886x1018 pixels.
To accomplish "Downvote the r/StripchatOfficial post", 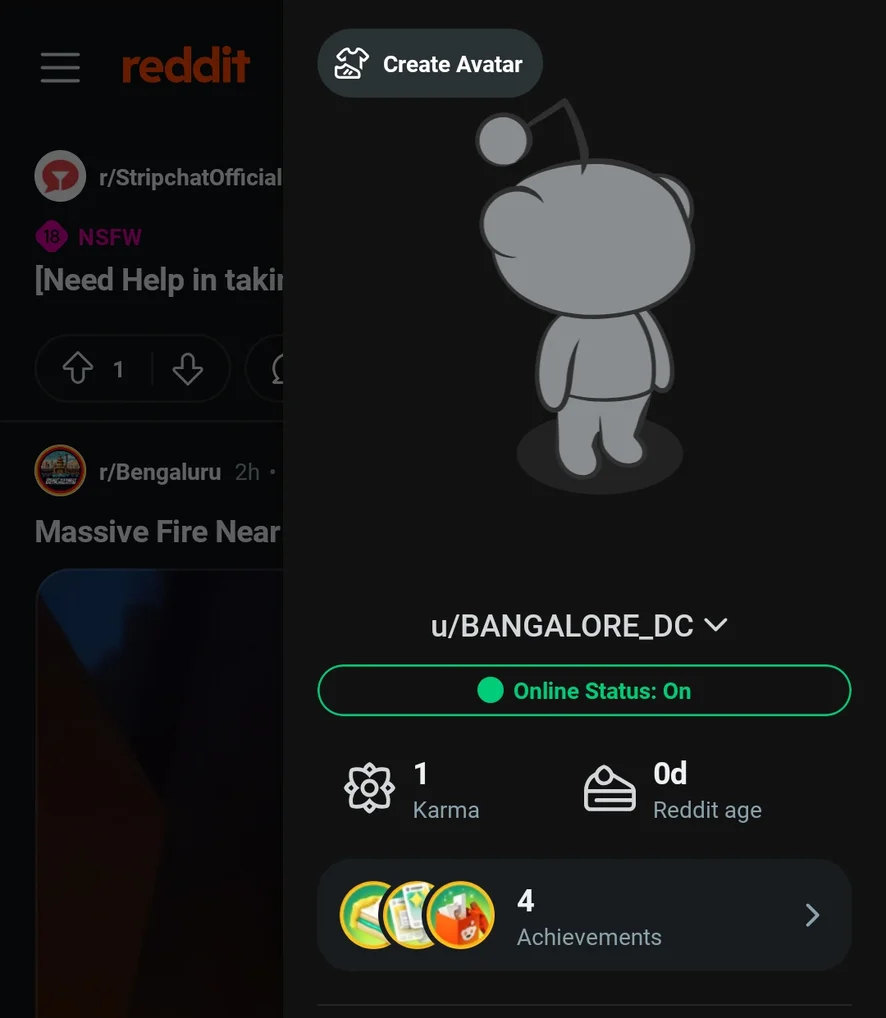I will coord(187,370).
